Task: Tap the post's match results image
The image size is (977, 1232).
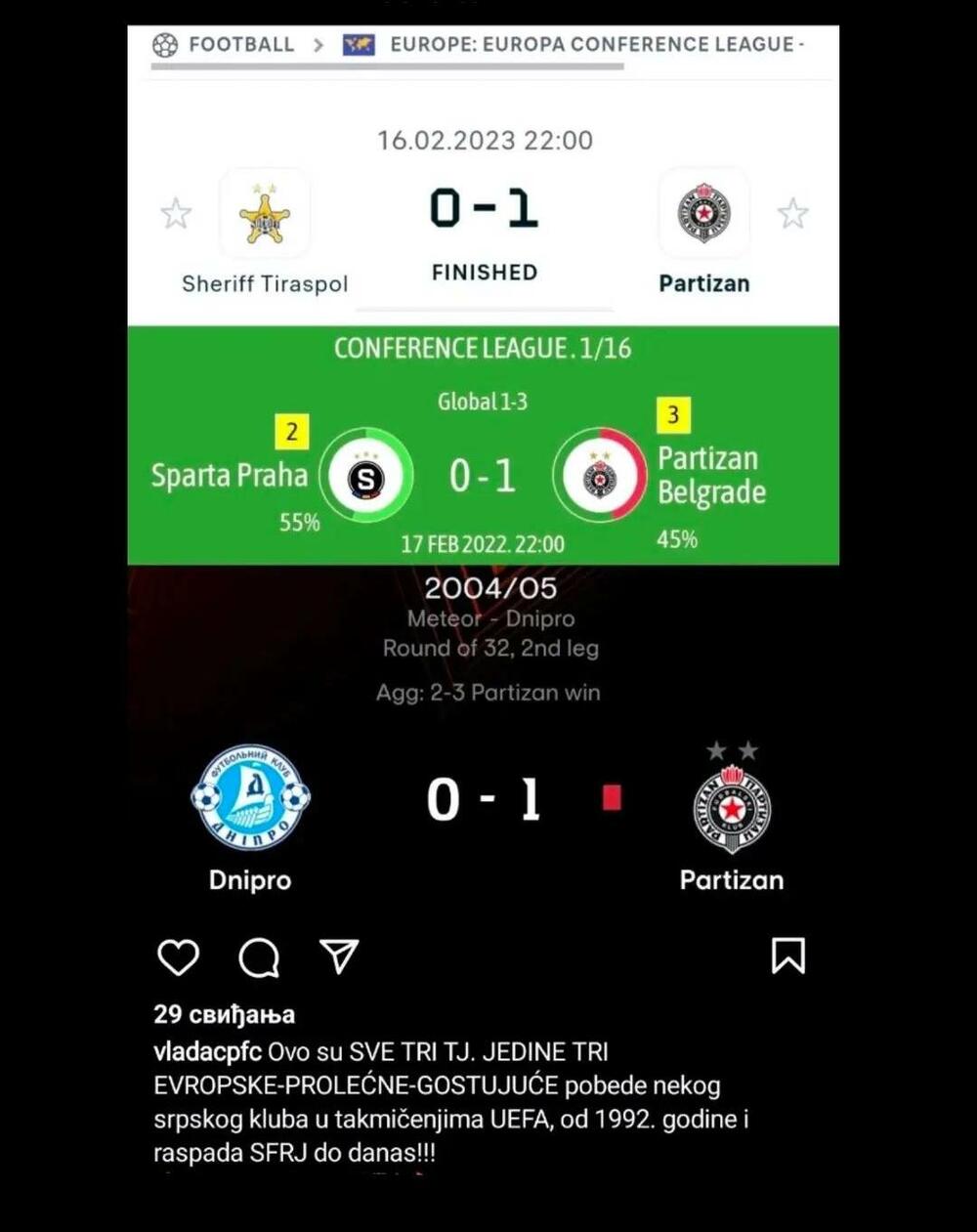Action: coord(483,489)
